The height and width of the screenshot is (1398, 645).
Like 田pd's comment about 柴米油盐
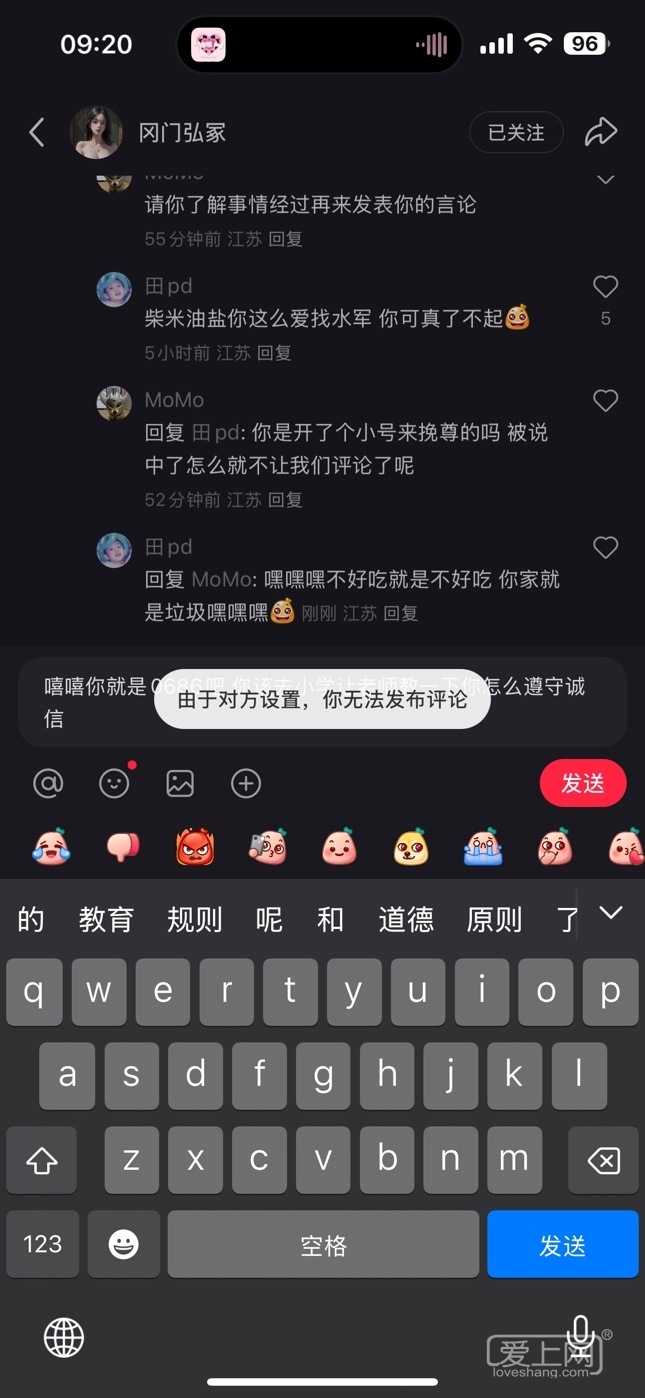click(x=605, y=288)
